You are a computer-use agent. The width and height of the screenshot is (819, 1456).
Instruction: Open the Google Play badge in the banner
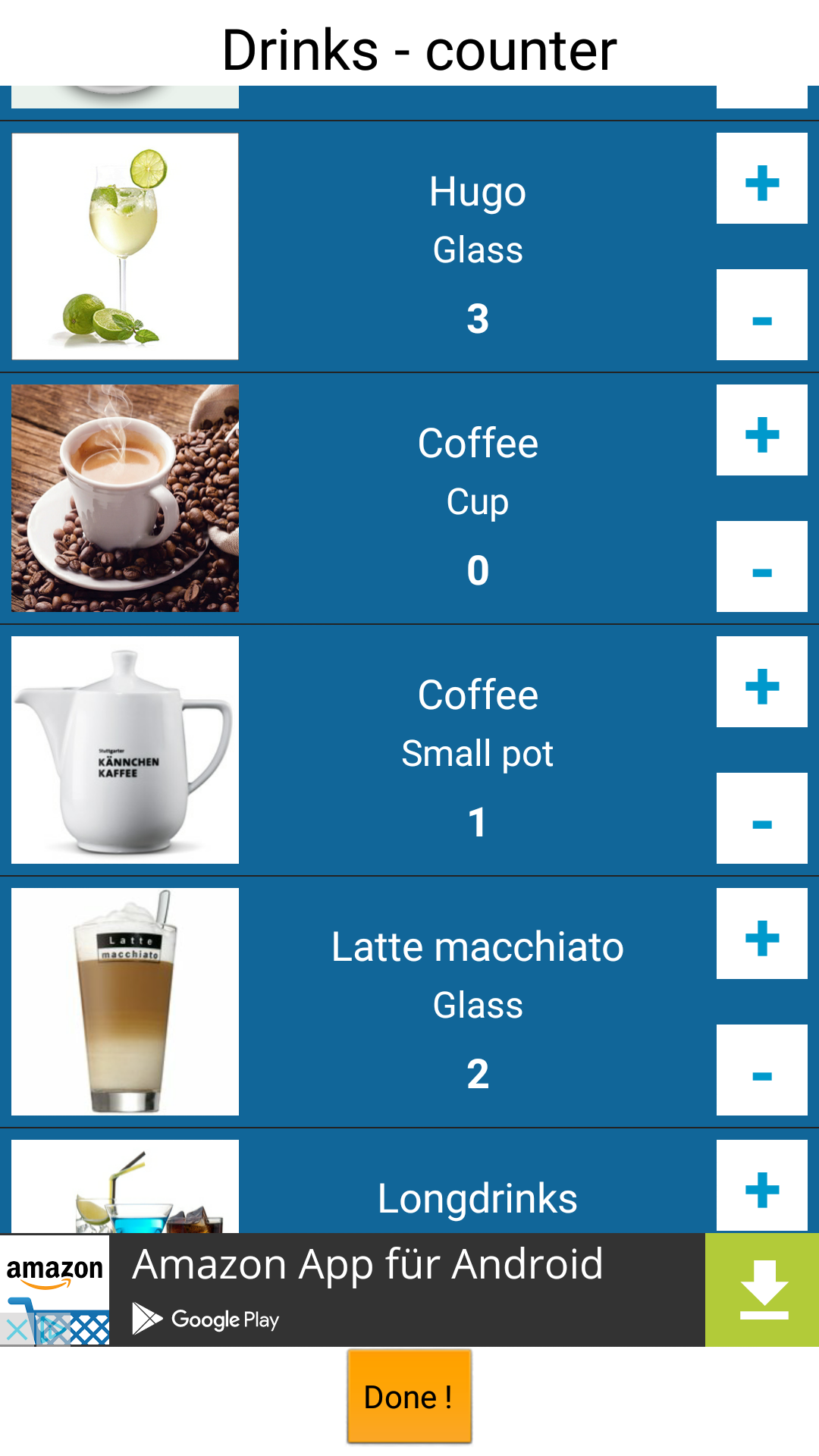coord(205,1319)
